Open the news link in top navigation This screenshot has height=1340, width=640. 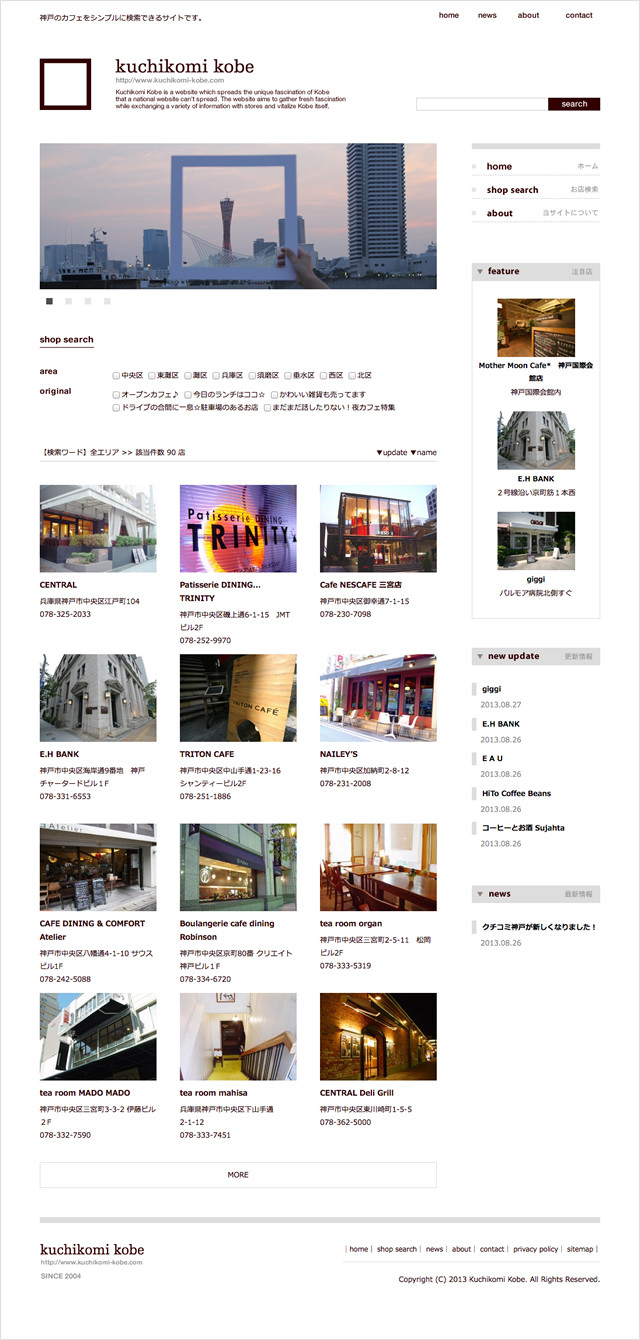tap(487, 15)
